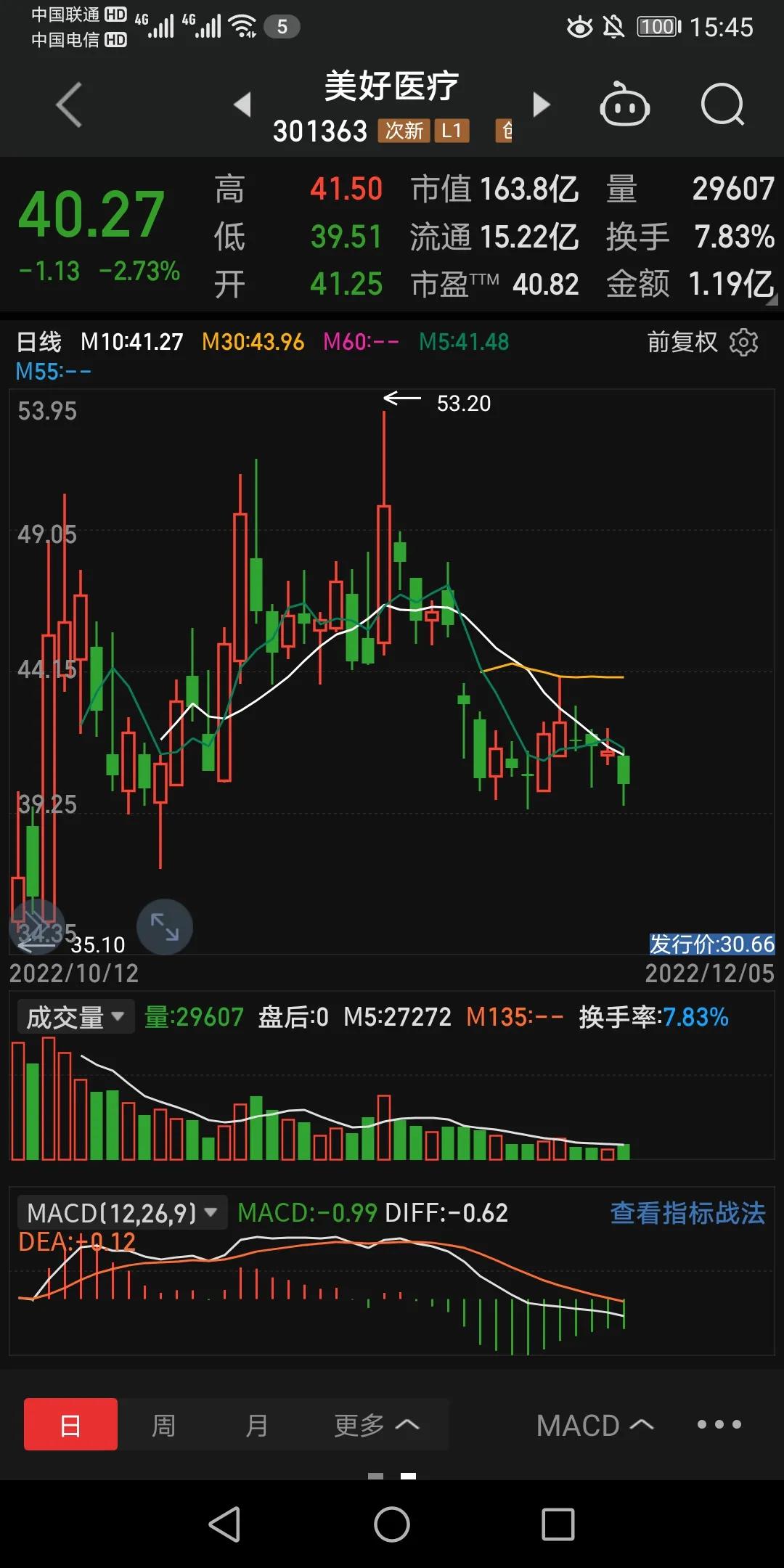
Task: Open the three-dot more menu
Action: point(719,1425)
